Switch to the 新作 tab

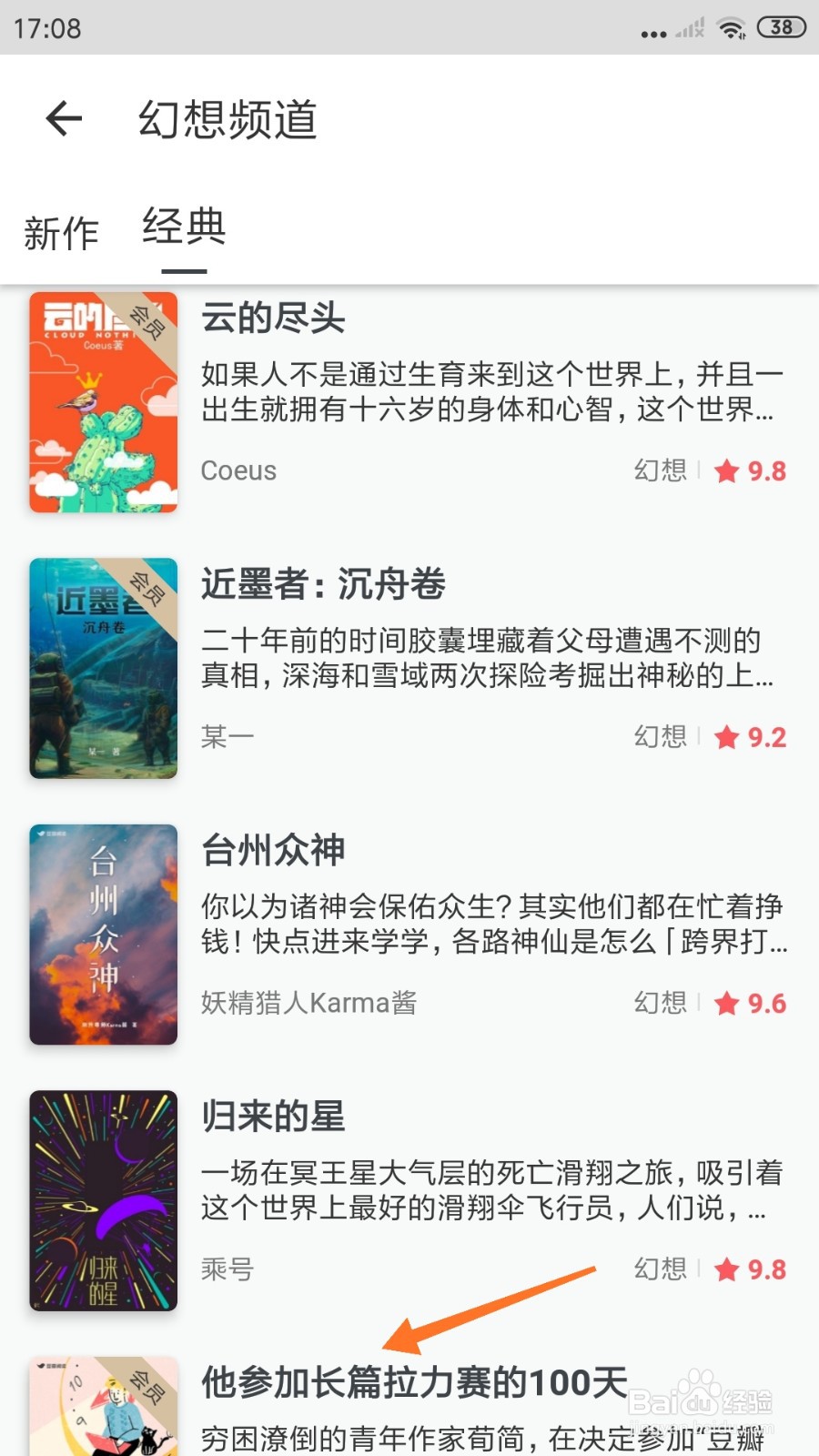point(61,233)
